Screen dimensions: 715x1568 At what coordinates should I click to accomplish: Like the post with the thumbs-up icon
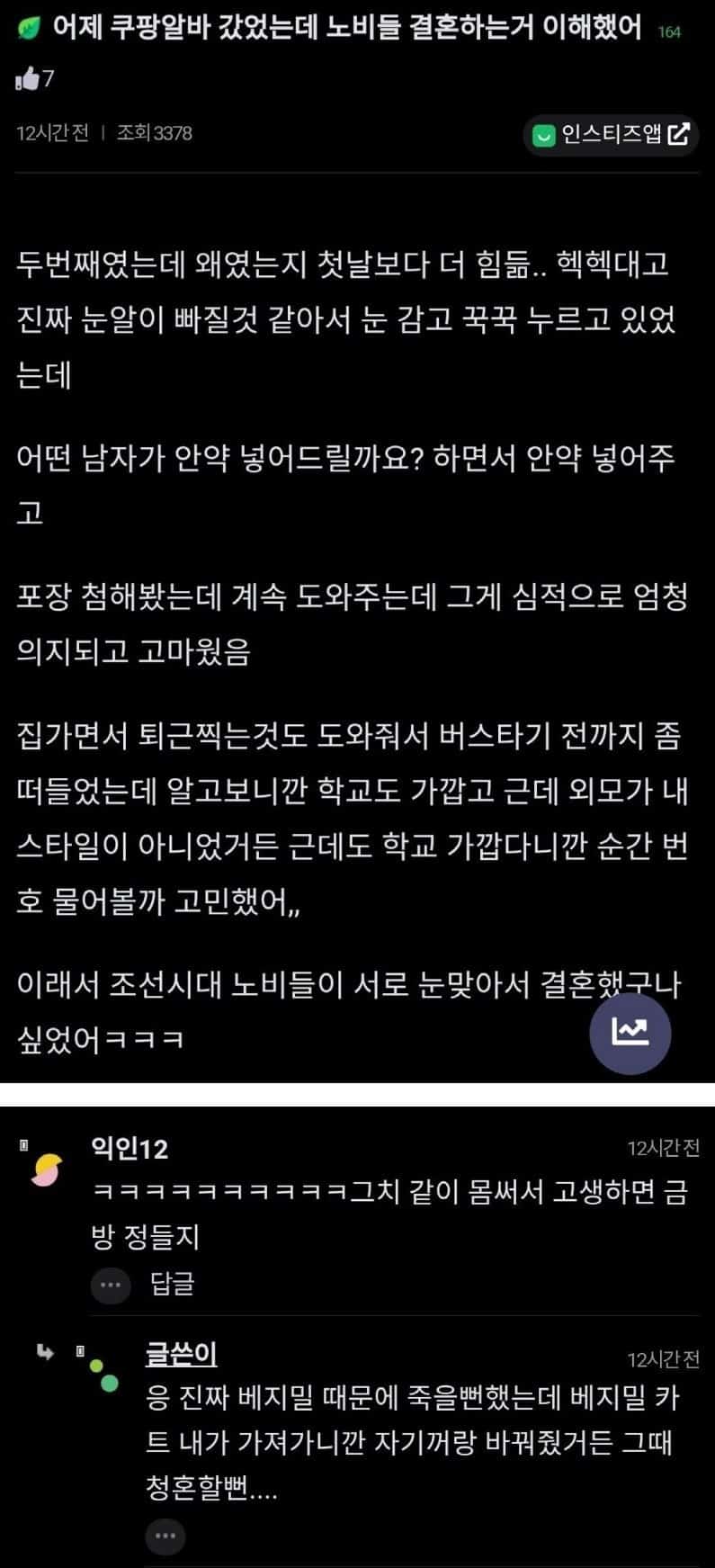click(x=29, y=79)
